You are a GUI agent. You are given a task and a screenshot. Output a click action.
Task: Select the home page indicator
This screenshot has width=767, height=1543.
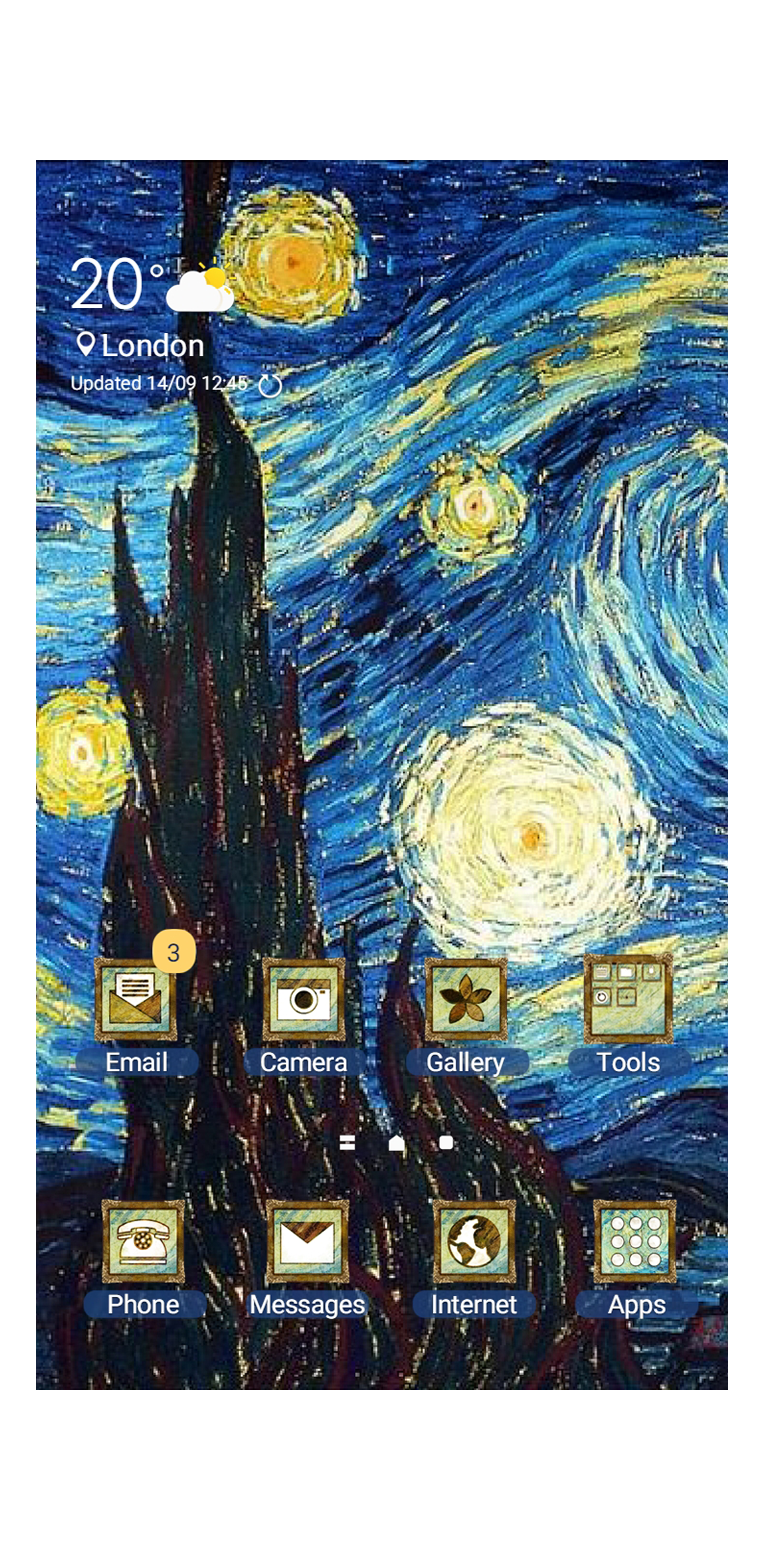click(397, 1143)
